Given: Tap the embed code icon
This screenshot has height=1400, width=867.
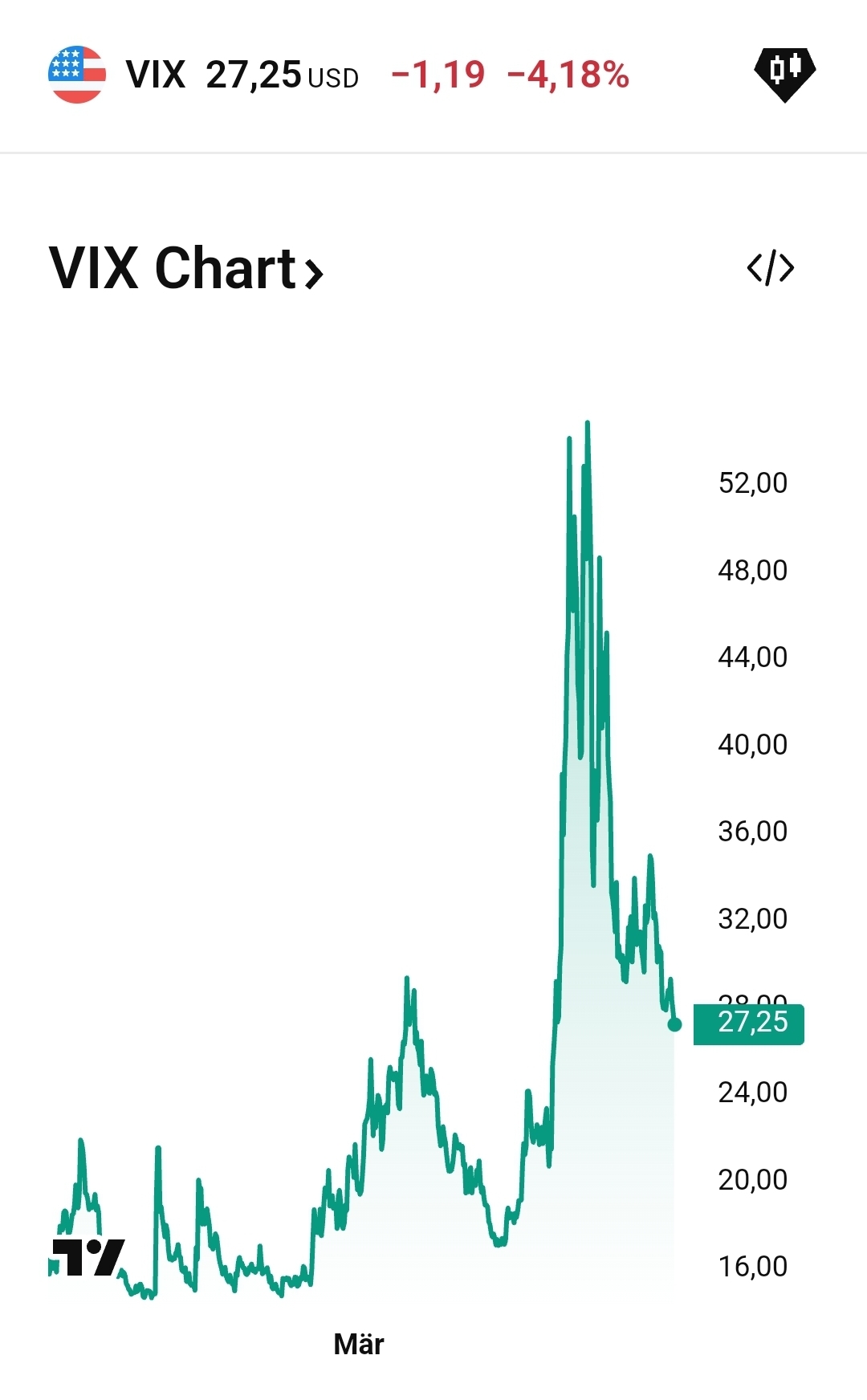Looking at the screenshot, I should 770,268.
